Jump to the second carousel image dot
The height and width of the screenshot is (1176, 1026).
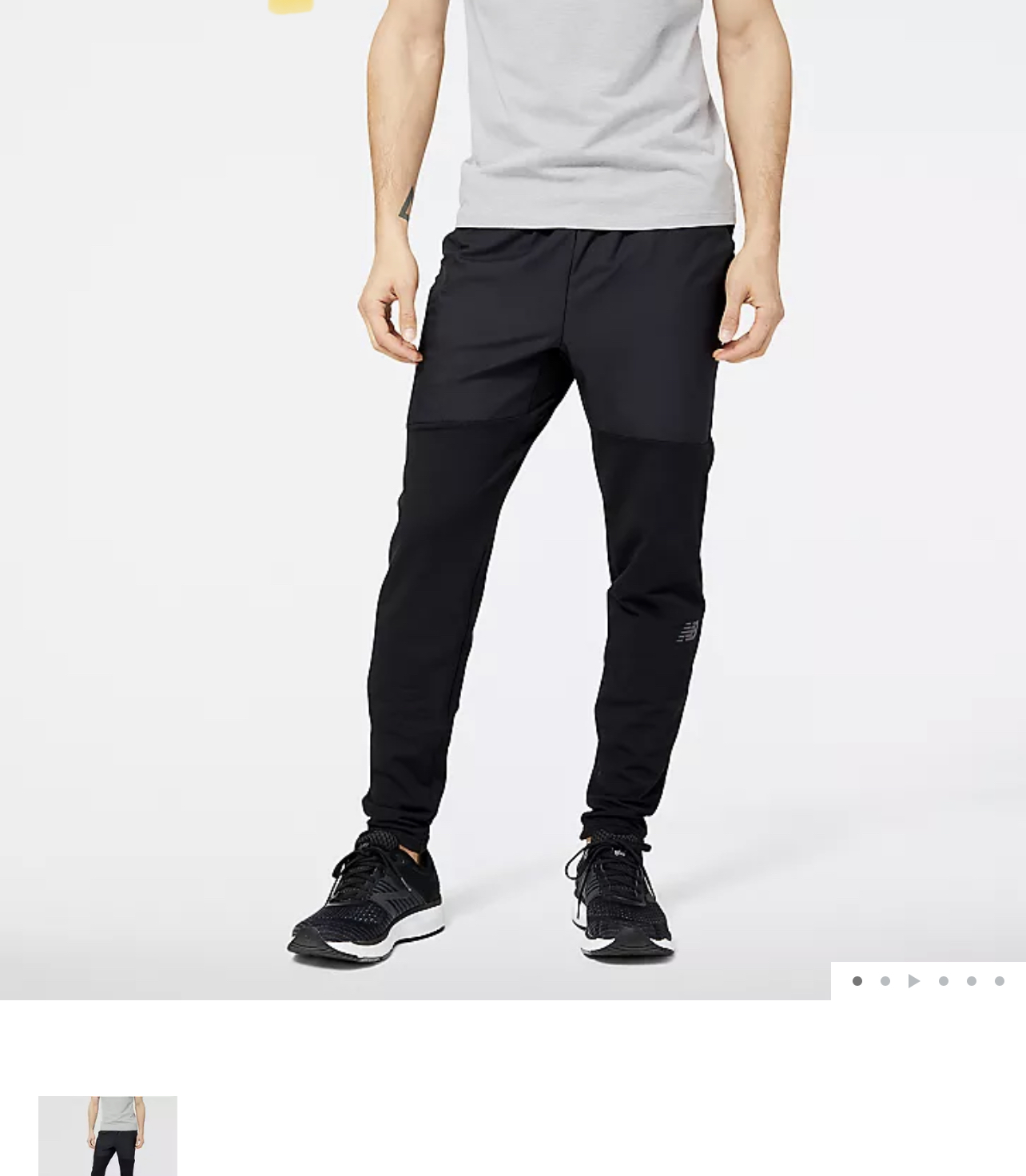[885, 981]
